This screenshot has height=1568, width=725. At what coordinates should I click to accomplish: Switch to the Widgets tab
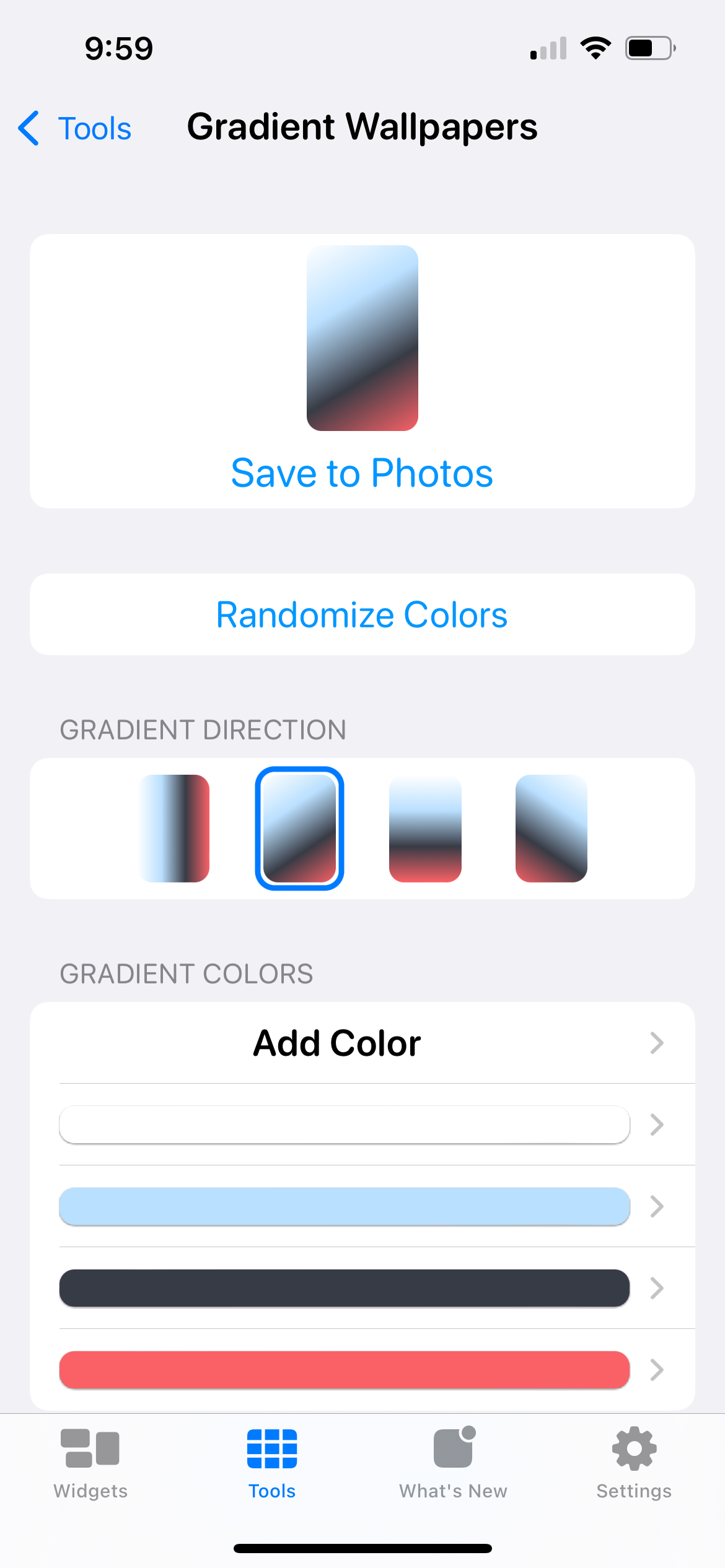coord(90,1463)
